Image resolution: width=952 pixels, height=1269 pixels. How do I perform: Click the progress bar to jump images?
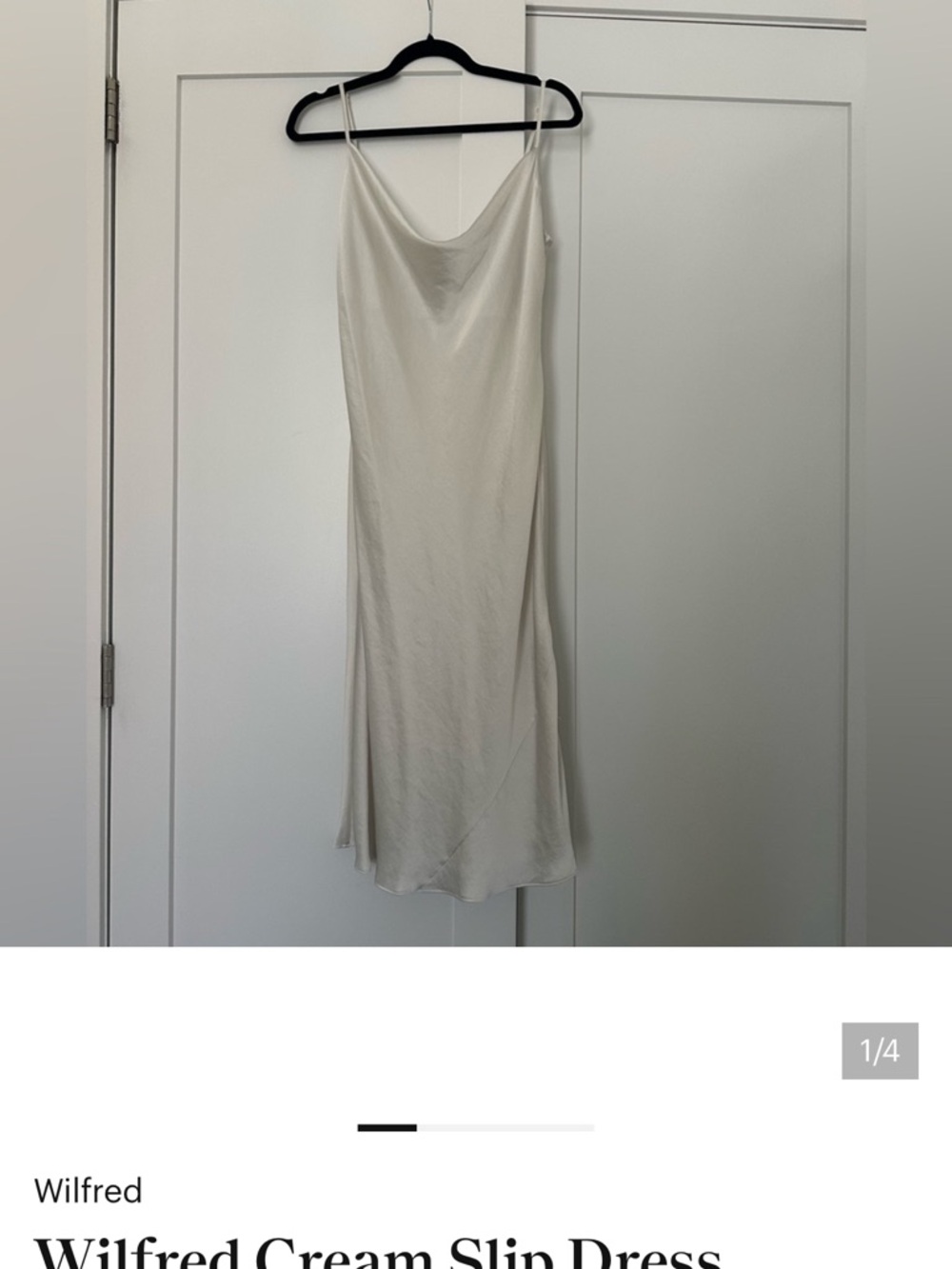click(x=476, y=1128)
